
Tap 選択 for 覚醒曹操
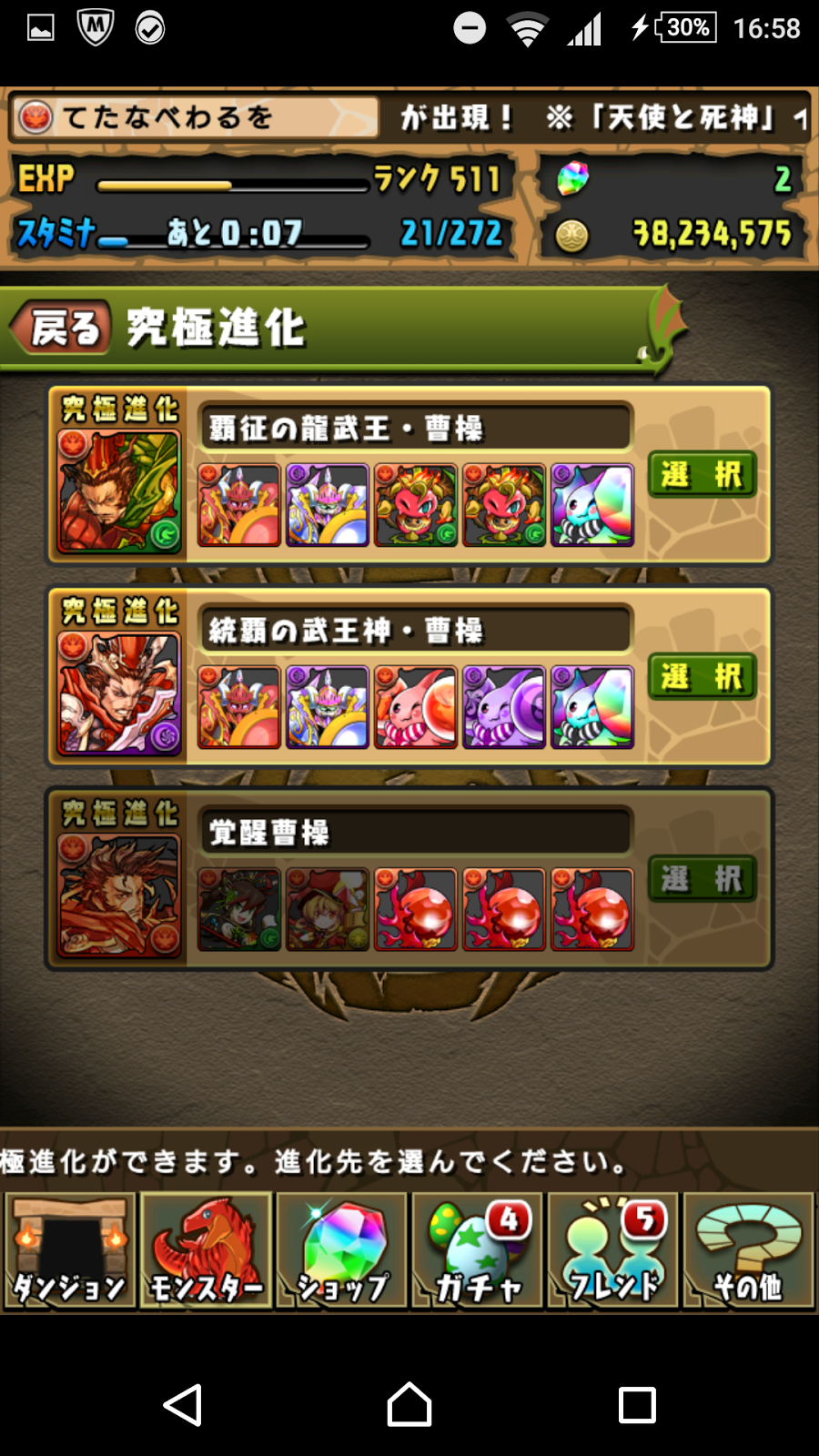click(702, 879)
